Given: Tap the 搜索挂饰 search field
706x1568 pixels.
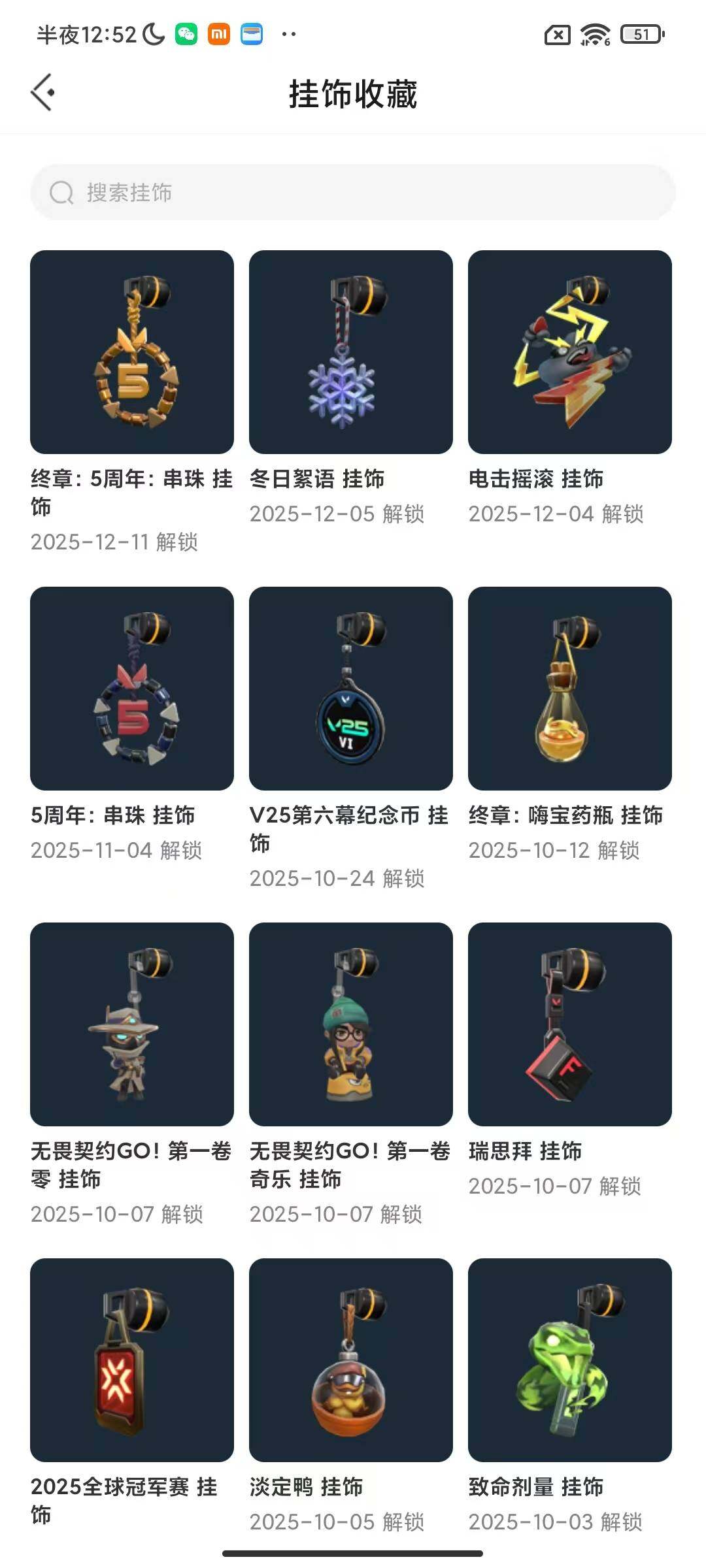Looking at the screenshot, I should [x=353, y=193].
